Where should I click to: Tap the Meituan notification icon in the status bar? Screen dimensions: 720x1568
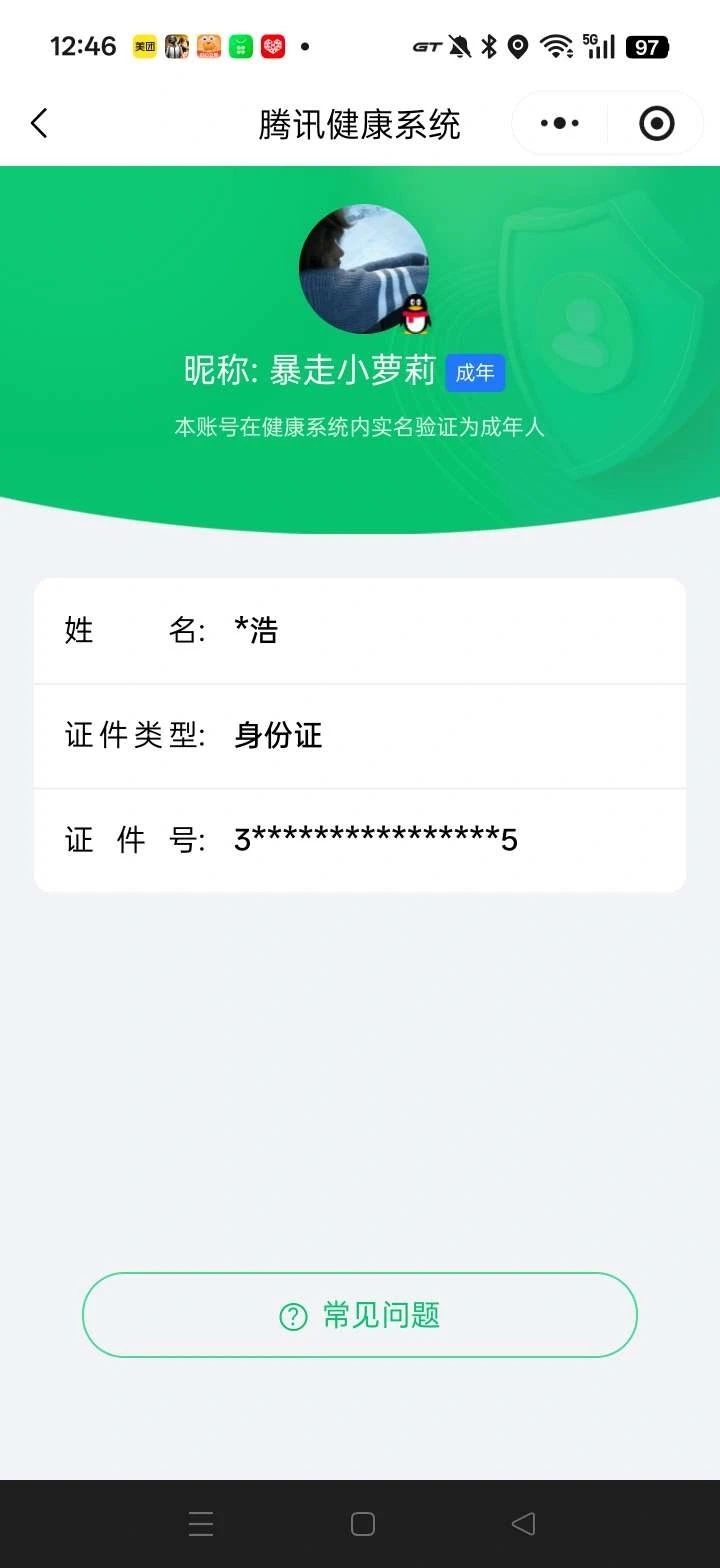145,46
